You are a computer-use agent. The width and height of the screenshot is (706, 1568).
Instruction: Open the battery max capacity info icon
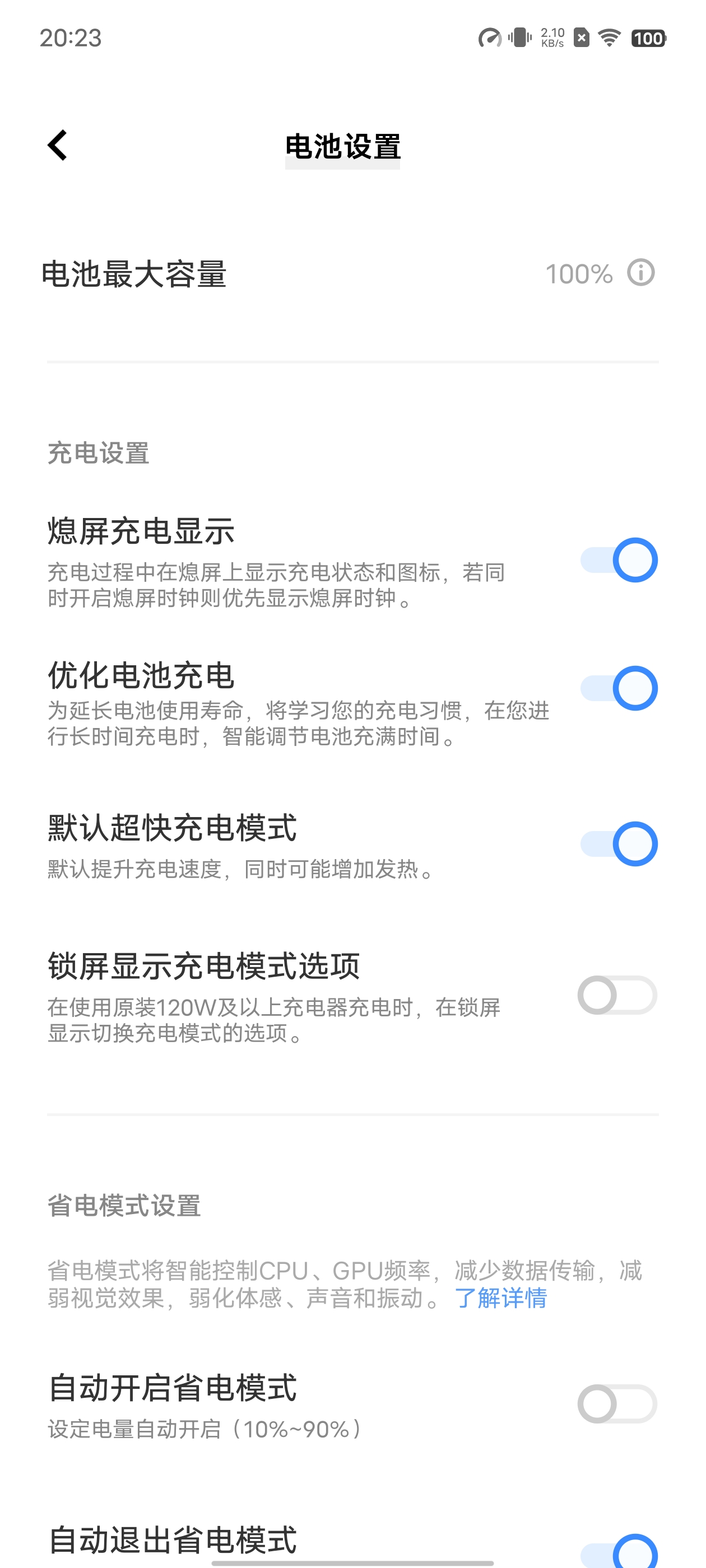(x=640, y=274)
